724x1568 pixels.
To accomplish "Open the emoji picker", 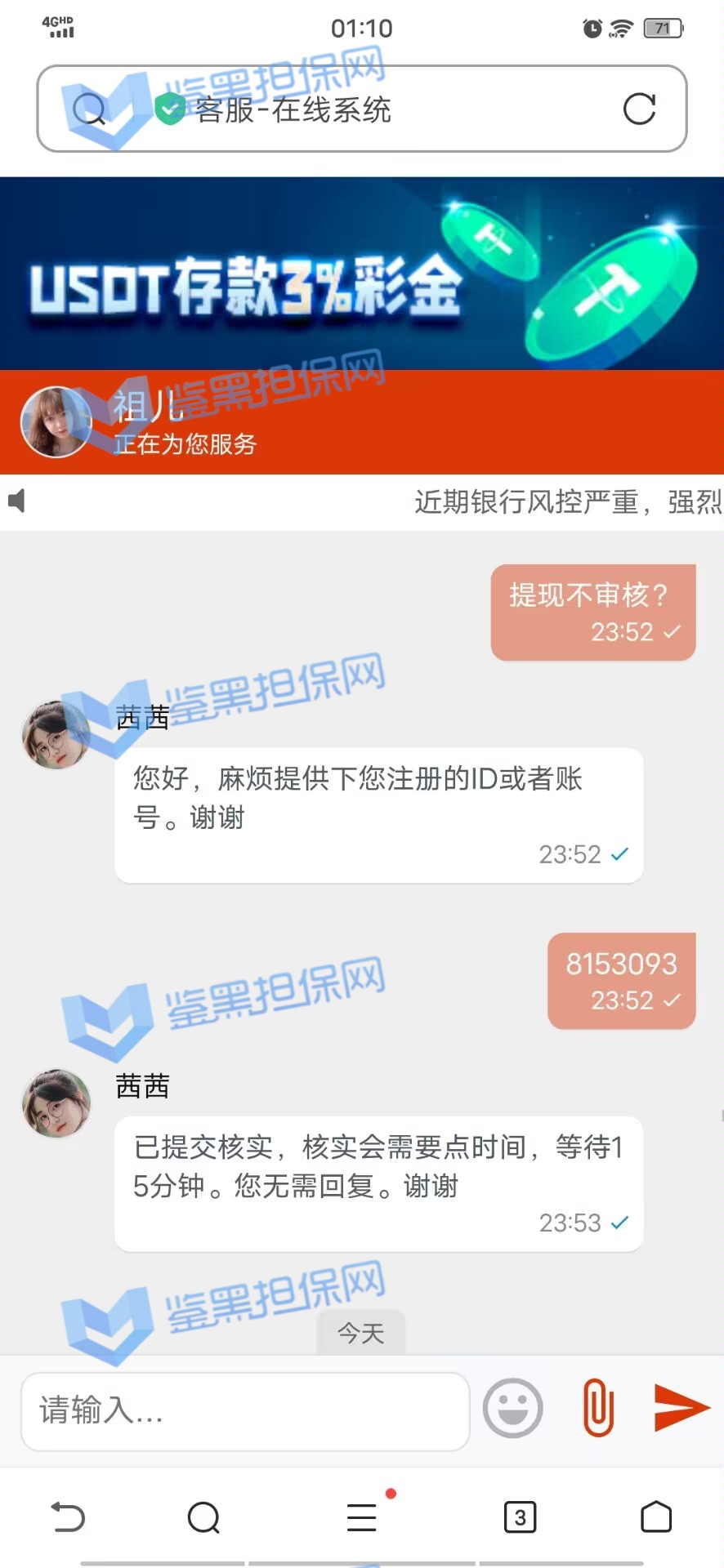I will click(512, 1408).
